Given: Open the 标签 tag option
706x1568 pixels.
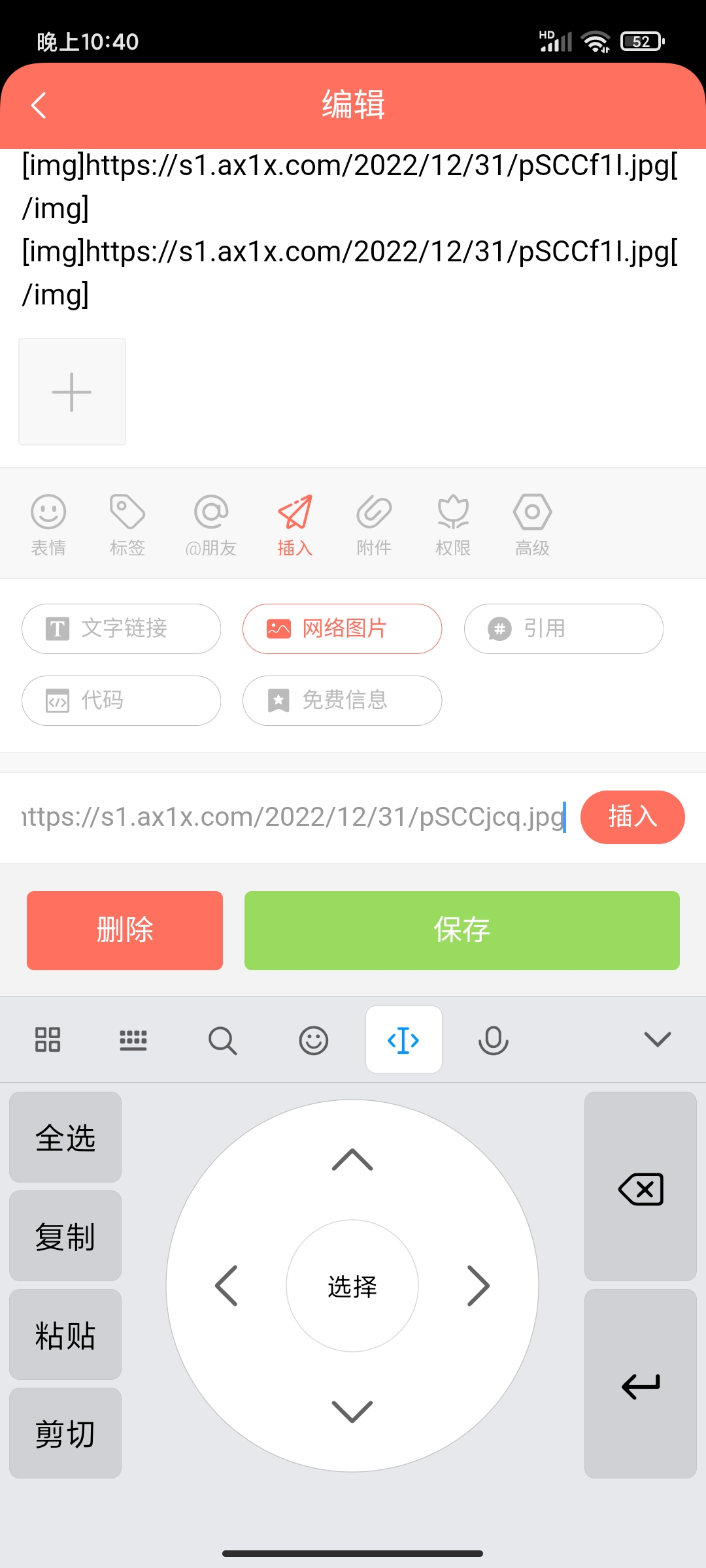Looking at the screenshot, I should point(127,525).
